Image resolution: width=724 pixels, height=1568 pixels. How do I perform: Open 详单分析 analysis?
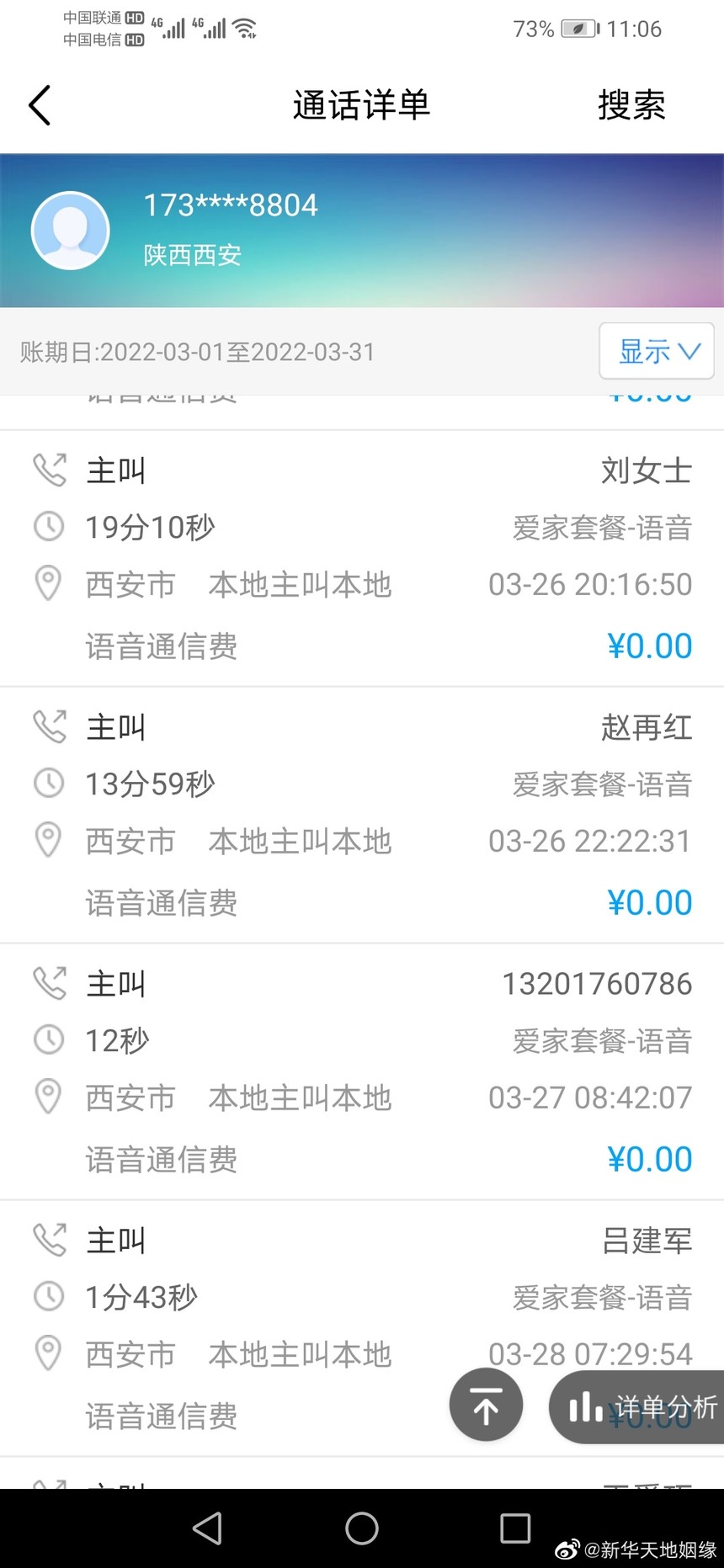tap(638, 1406)
